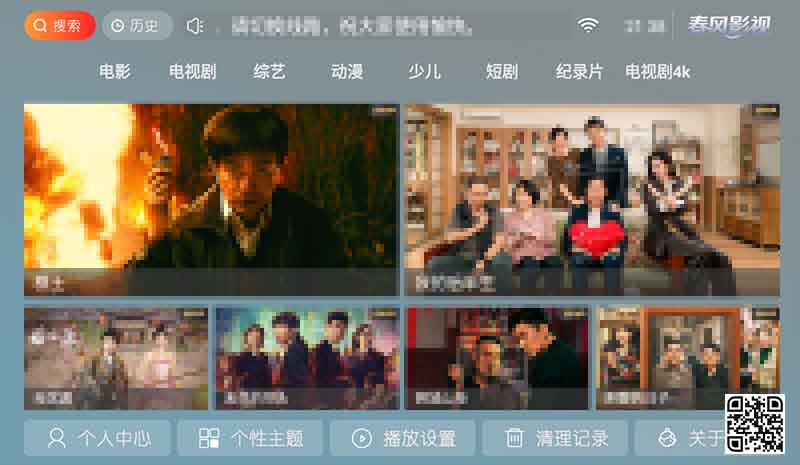800x465 pixels.
Task: Open the 电视剧4k tab
Action: pyautogui.click(x=658, y=72)
